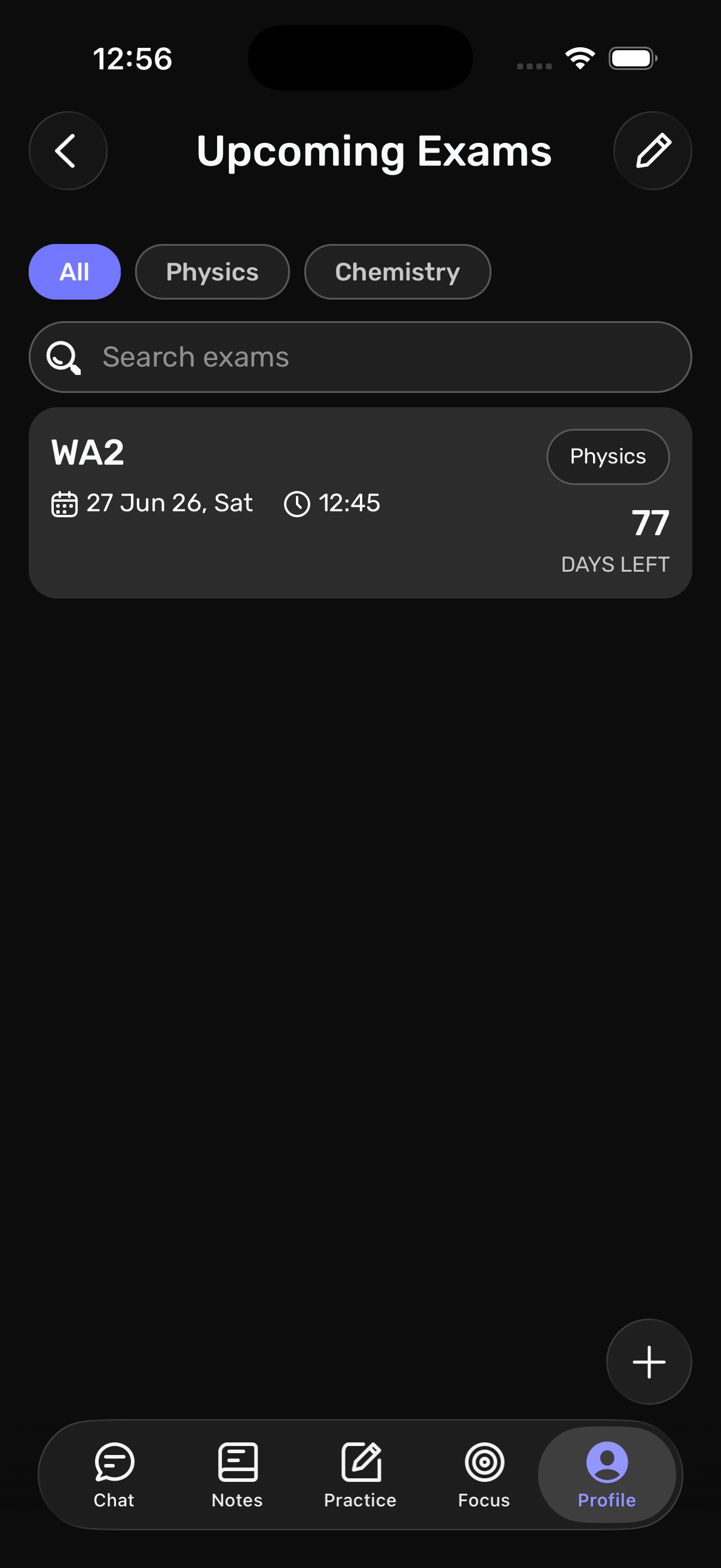Tap the Search exams field

tap(360, 357)
